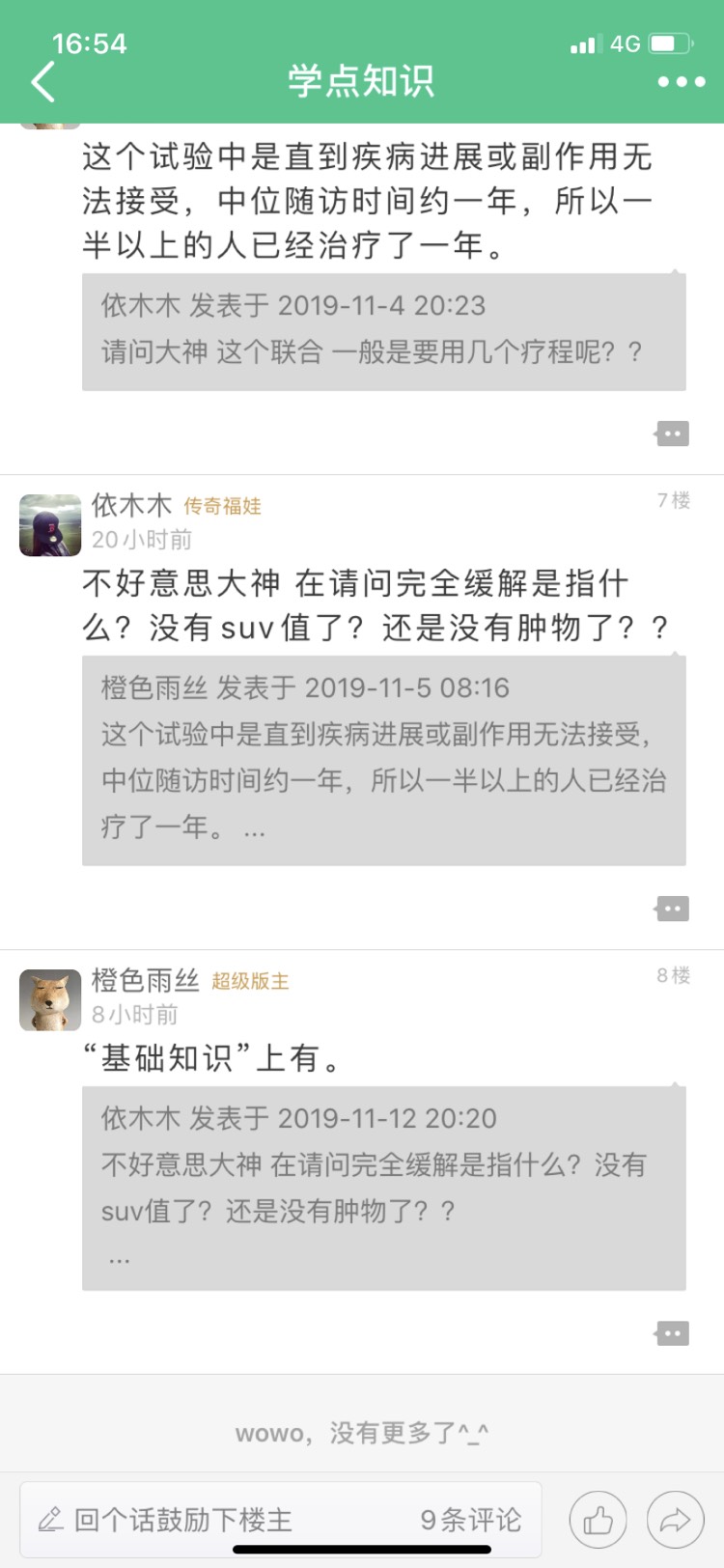View the 9条评论 comments count

tap(470, 1520)
